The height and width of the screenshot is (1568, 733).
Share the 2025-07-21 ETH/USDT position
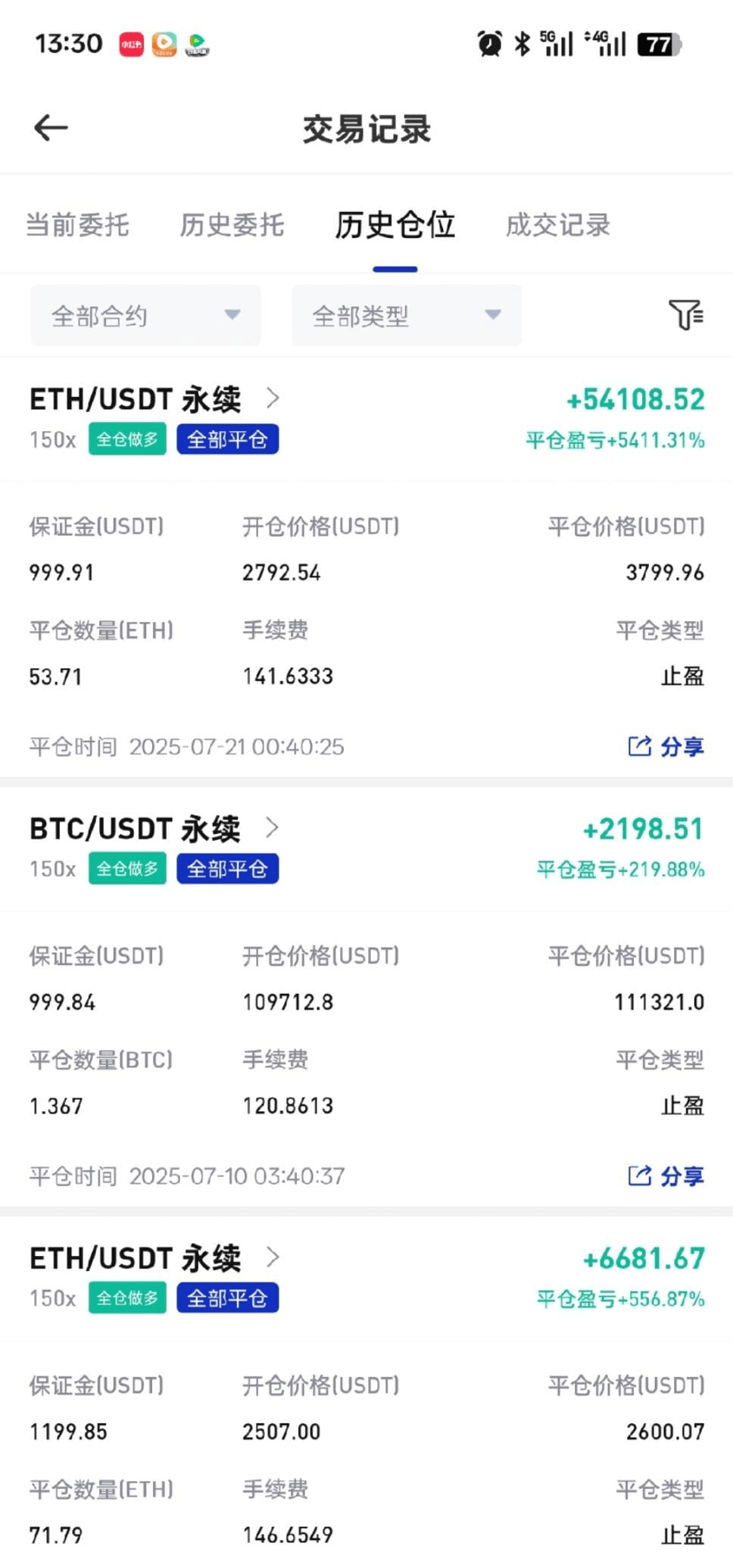pos(666,747)
